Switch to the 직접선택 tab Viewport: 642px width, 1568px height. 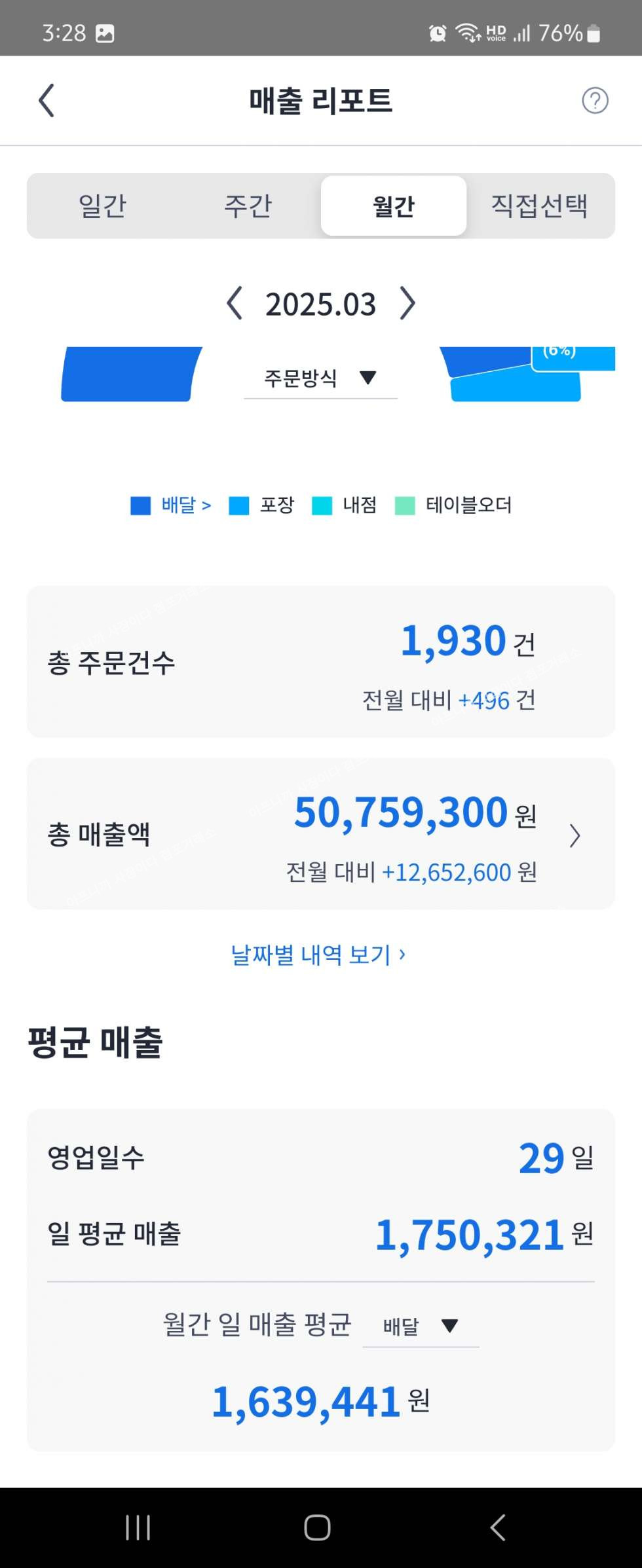tap(539, 206)
